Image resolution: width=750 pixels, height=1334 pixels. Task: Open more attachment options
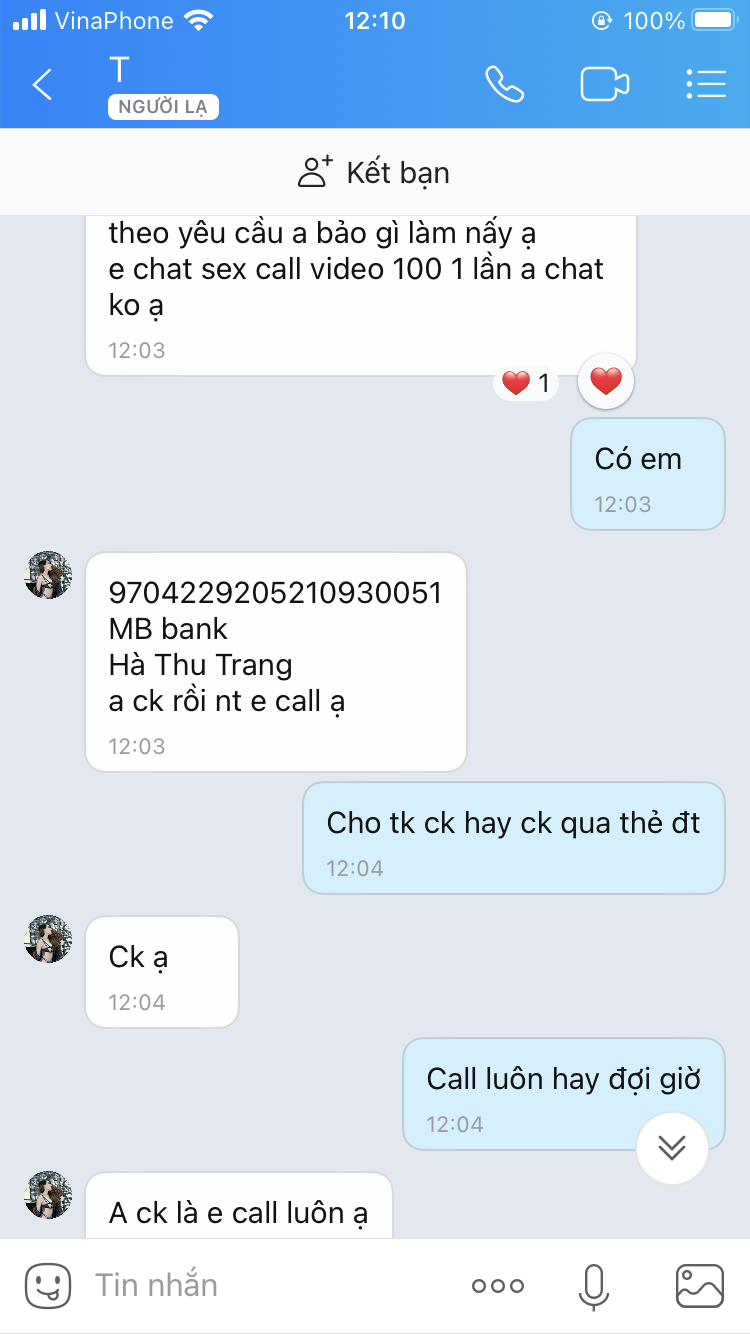tap(497, 1286)
